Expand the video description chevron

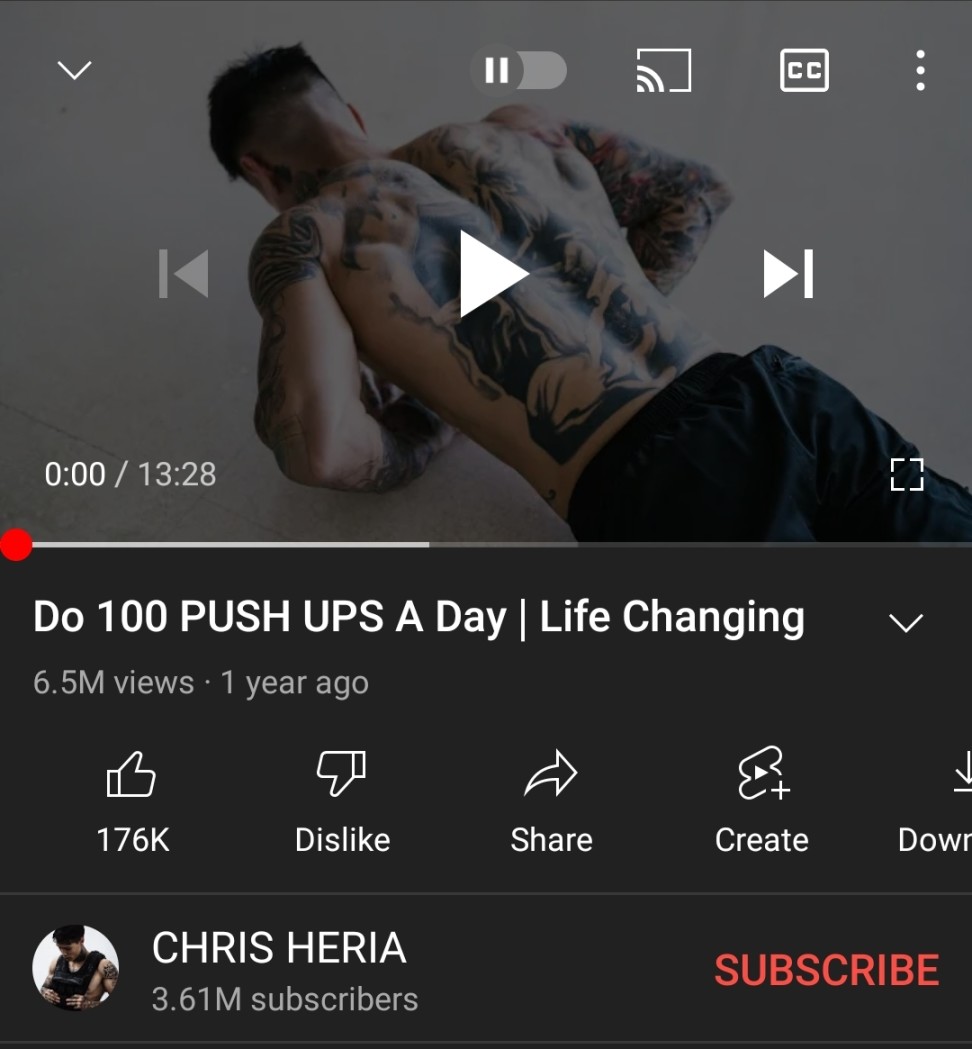click(x=905, y=623)
